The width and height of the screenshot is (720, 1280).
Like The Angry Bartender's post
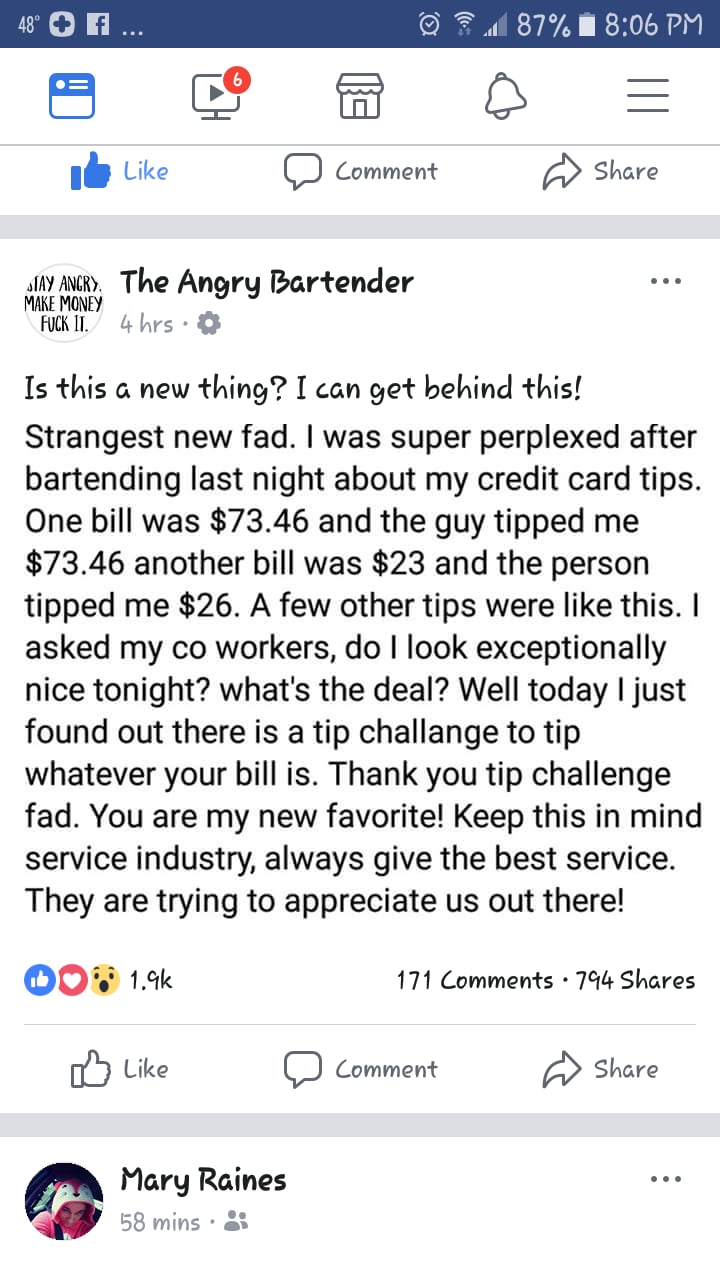tap(120, 1069)
